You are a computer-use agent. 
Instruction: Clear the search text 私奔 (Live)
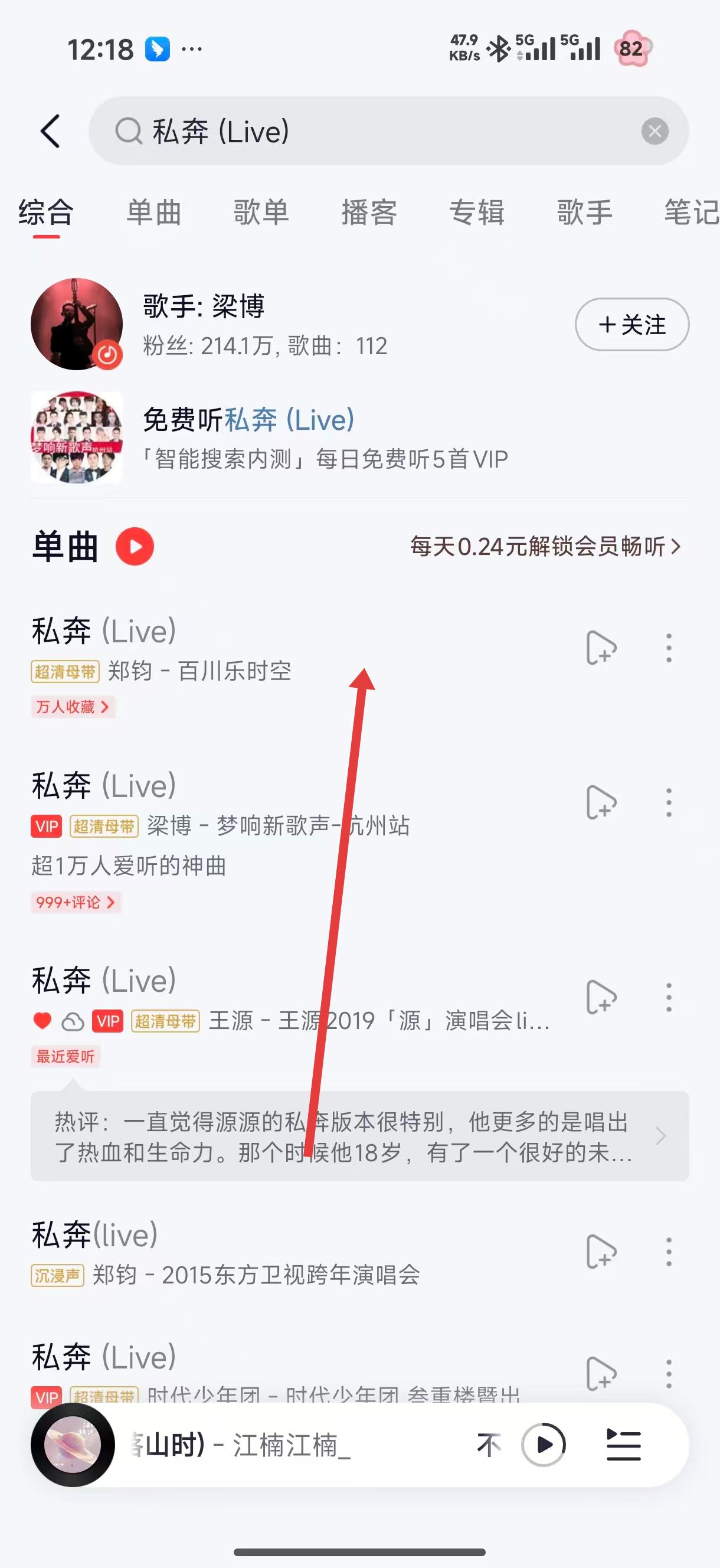pyautogui.click(x=654, y=131)
